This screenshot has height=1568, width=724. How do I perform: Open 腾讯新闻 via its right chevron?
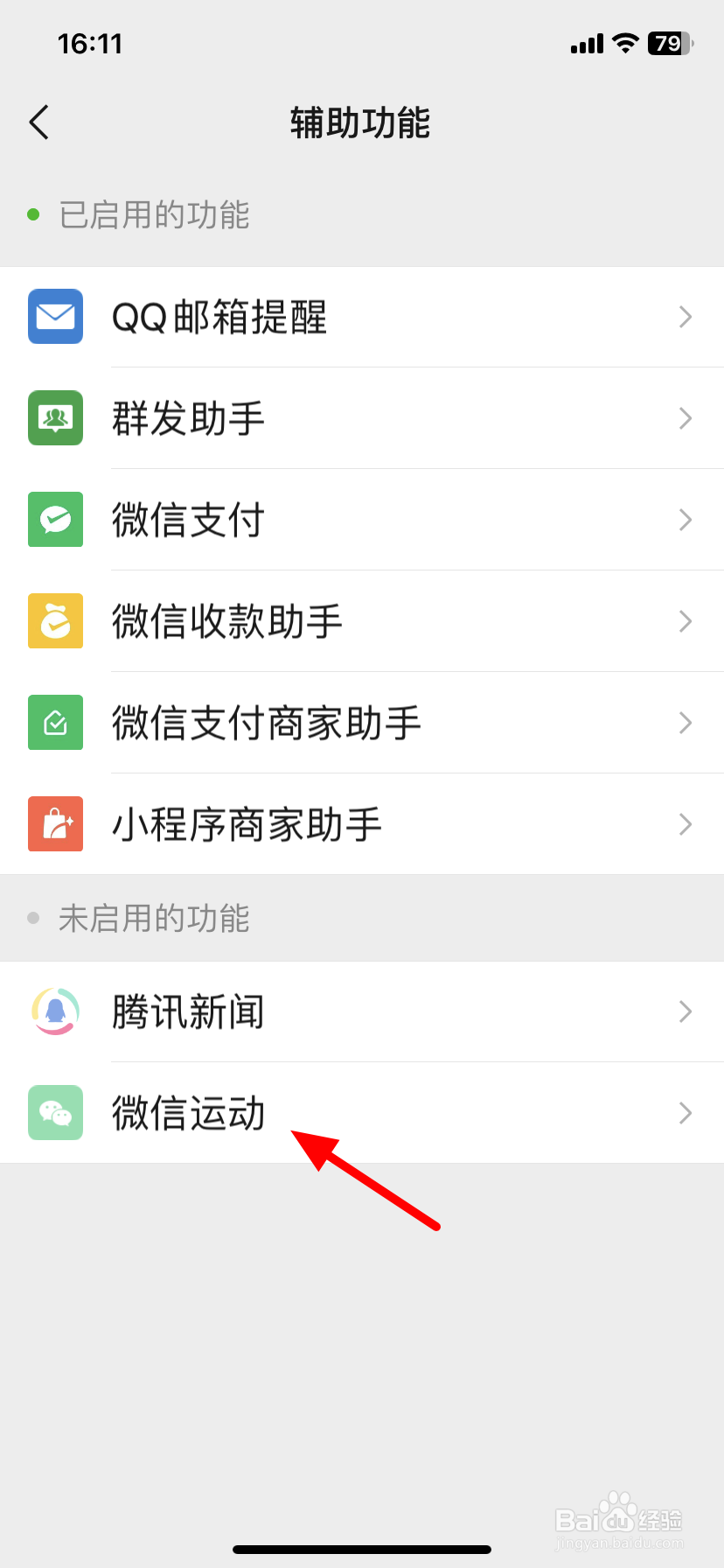tap(686, 1011)
